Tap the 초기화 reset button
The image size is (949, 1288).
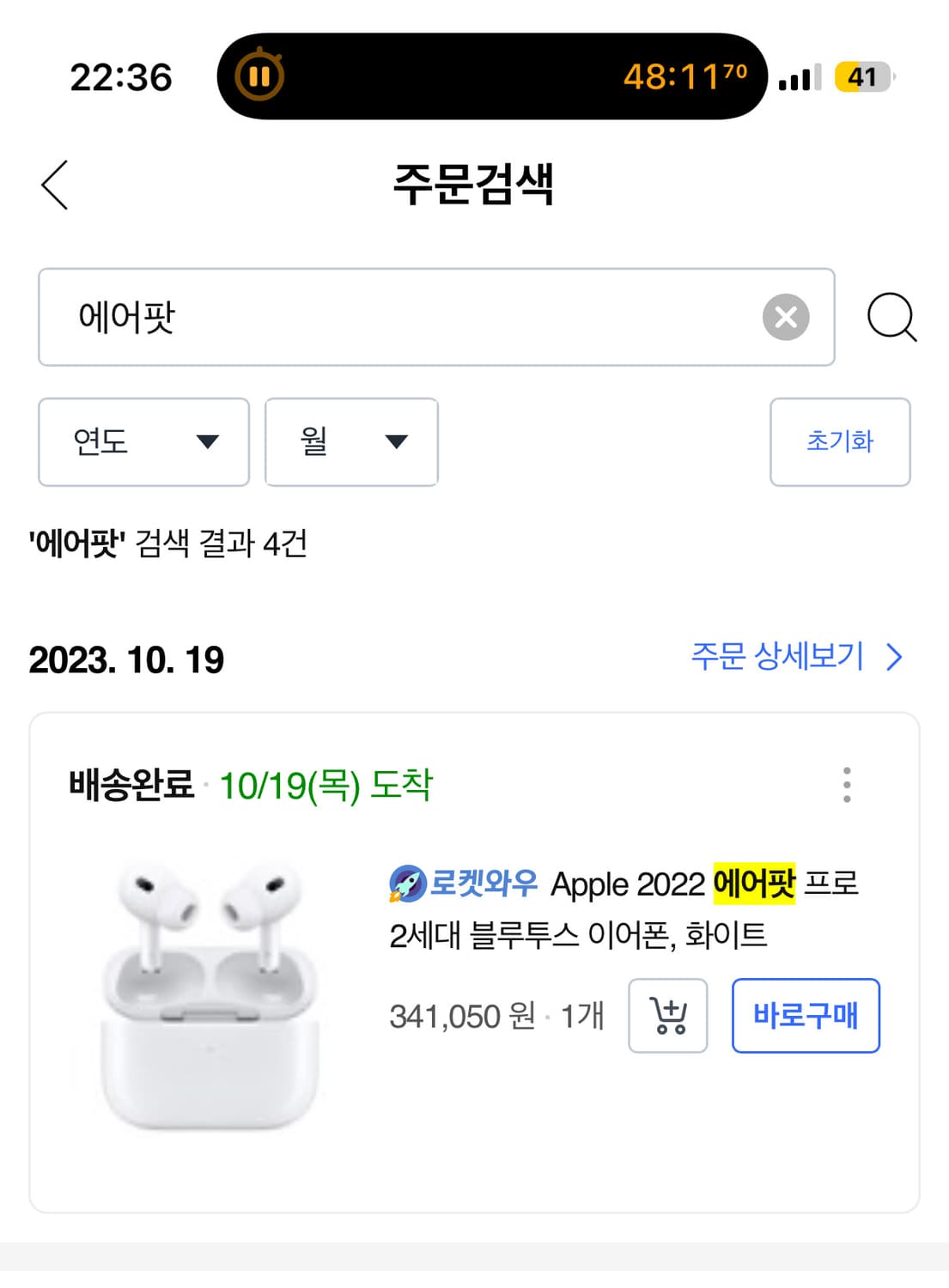pos(839,442)
